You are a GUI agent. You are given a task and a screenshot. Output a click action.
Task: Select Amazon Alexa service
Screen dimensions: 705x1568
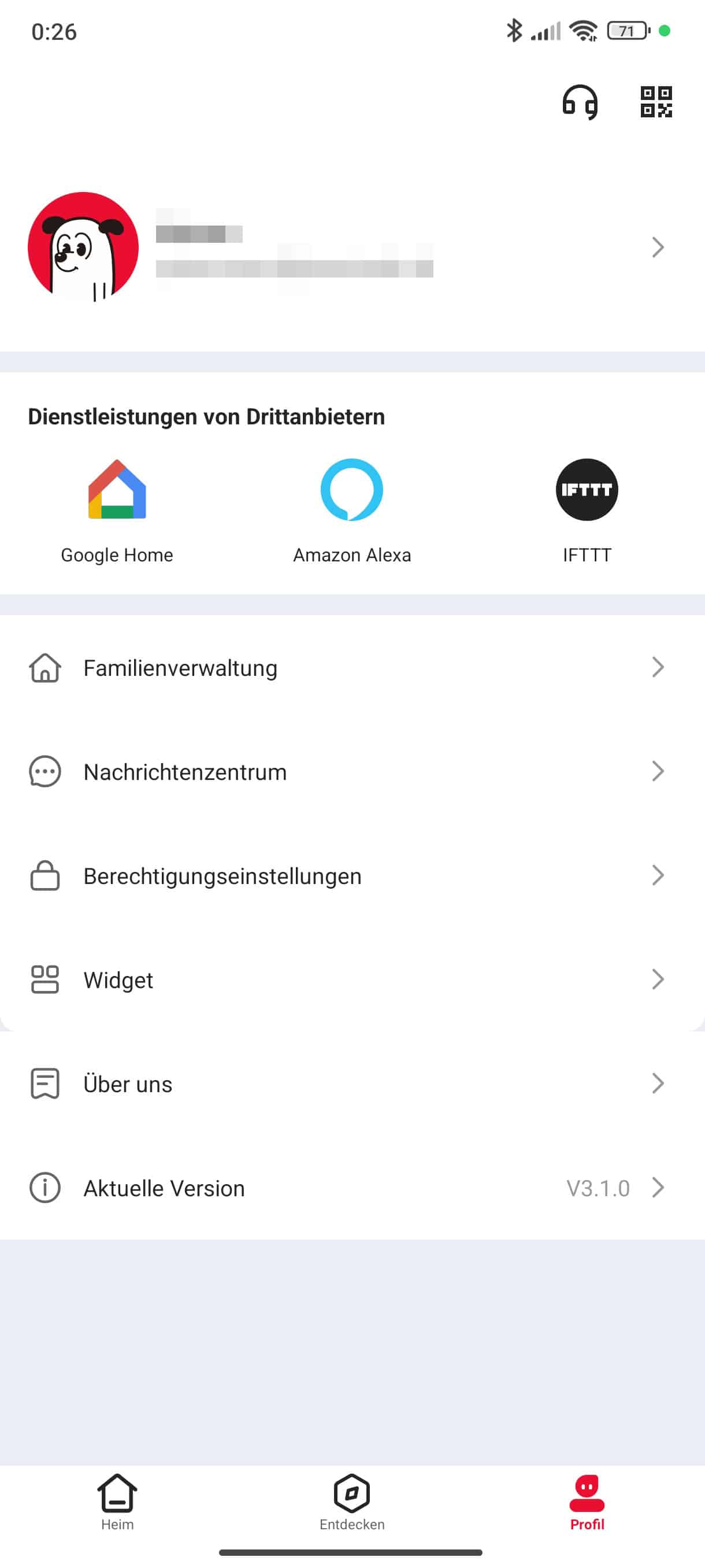pos(351,510)
